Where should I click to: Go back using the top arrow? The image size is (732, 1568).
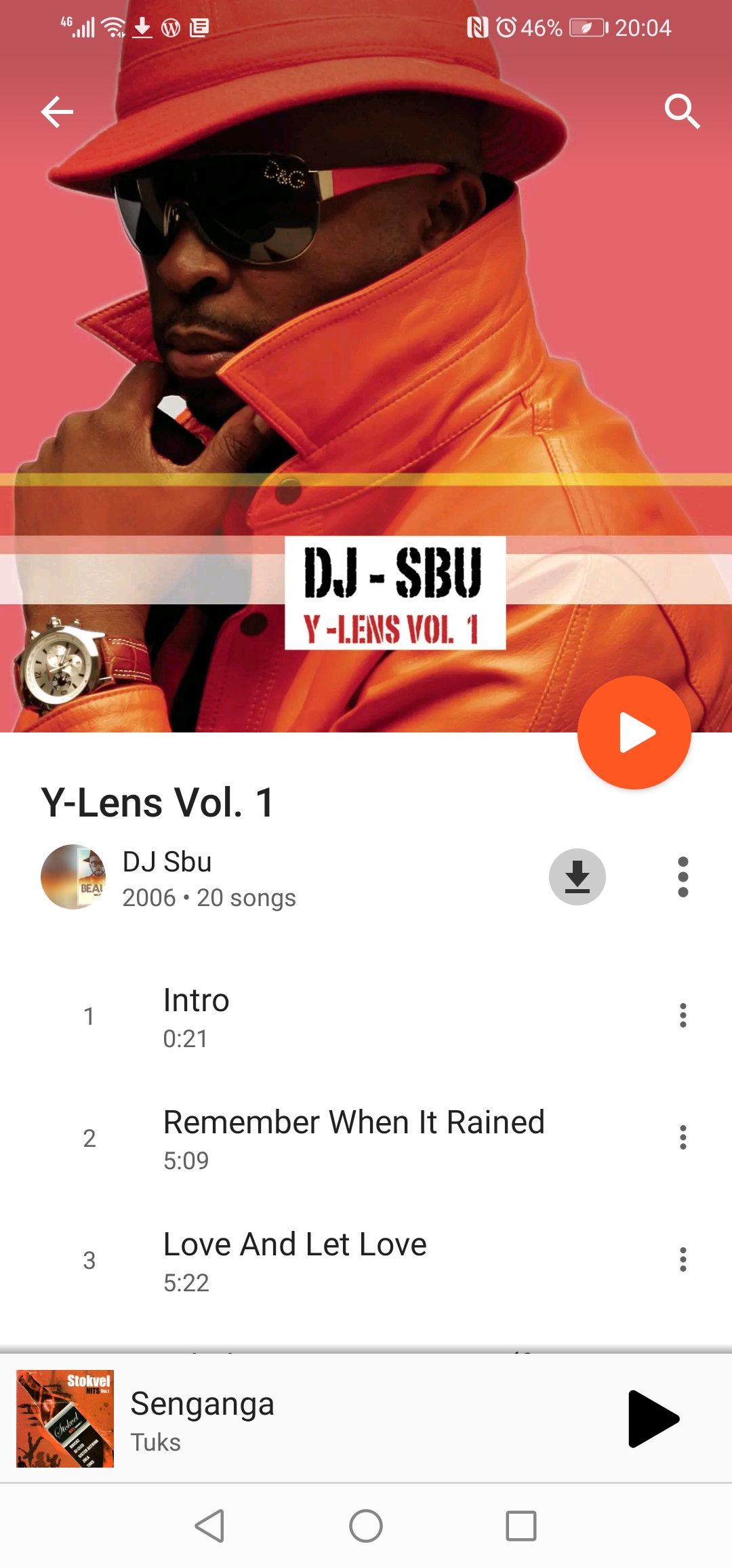(x=57, y=112)
